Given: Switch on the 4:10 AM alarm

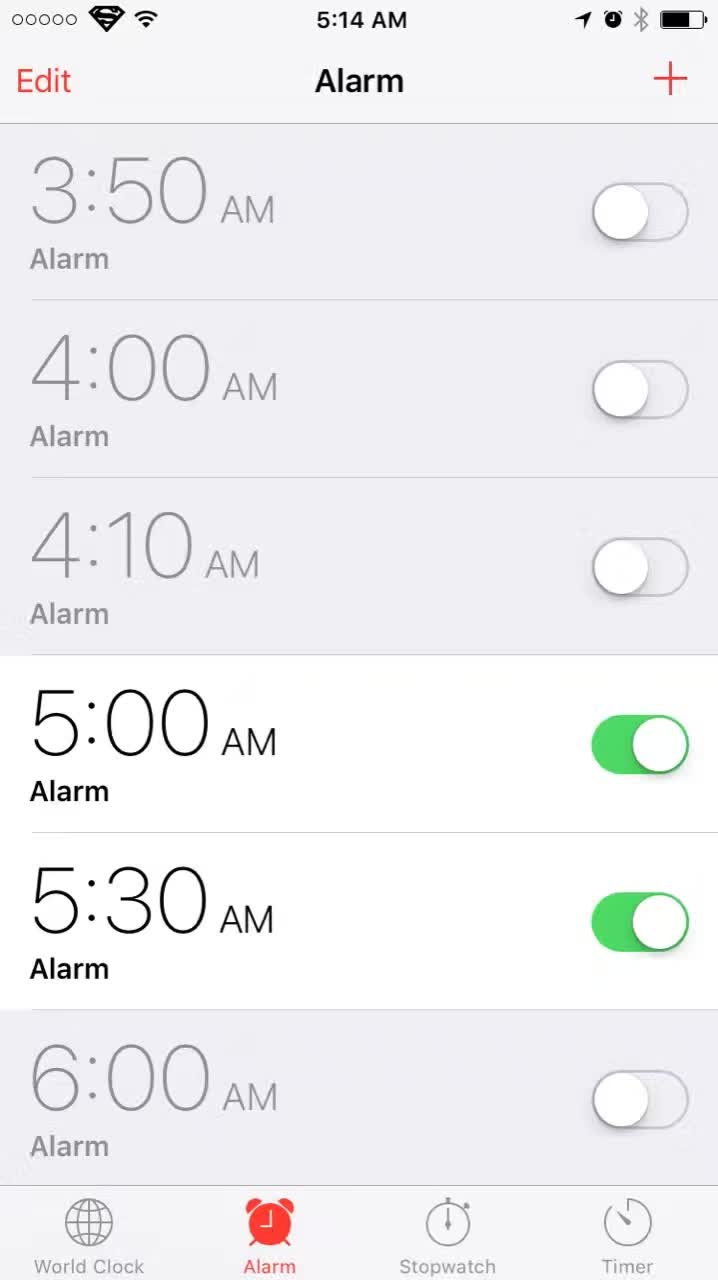Looking at the screenshot, I should tap(640, 567).
